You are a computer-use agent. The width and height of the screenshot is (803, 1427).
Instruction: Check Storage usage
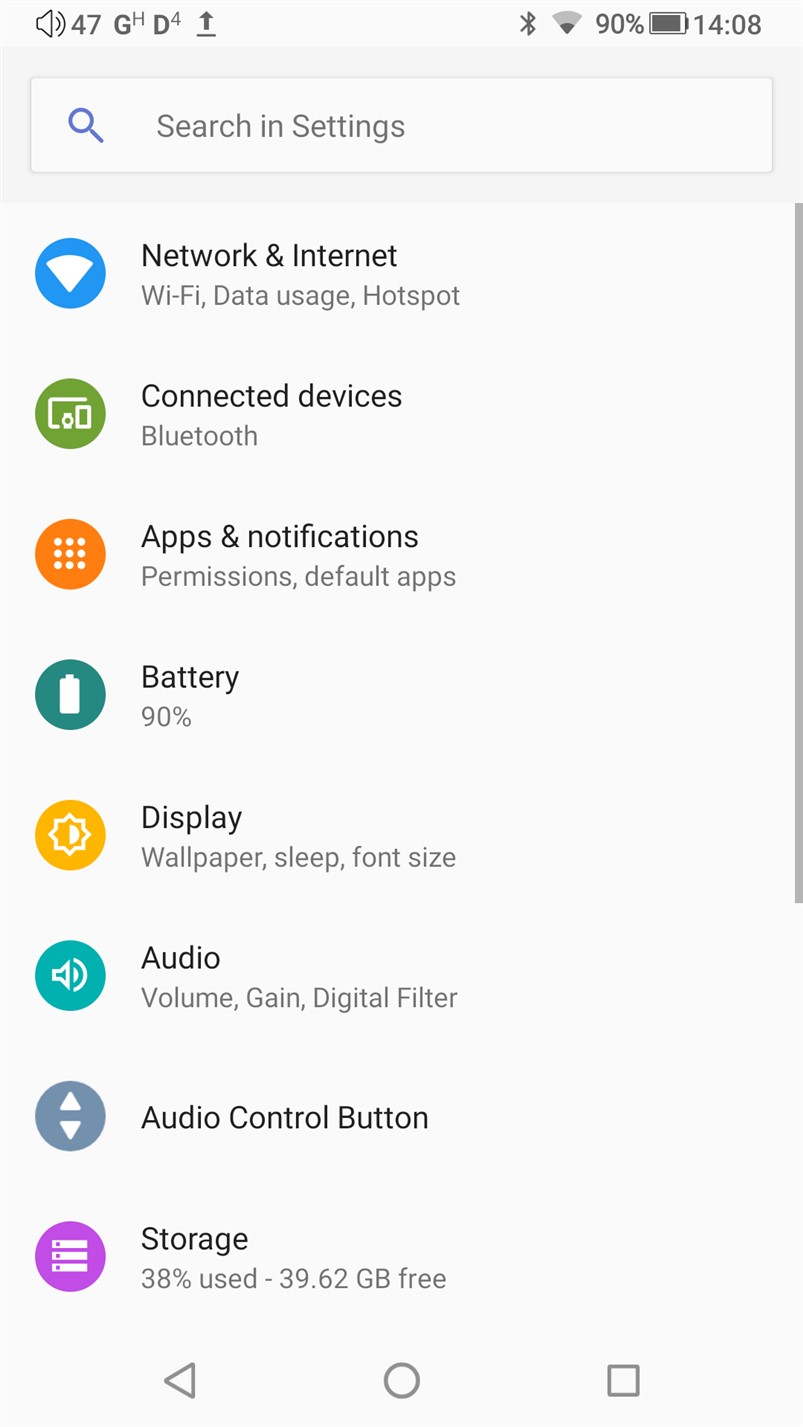coord(293,1257)
